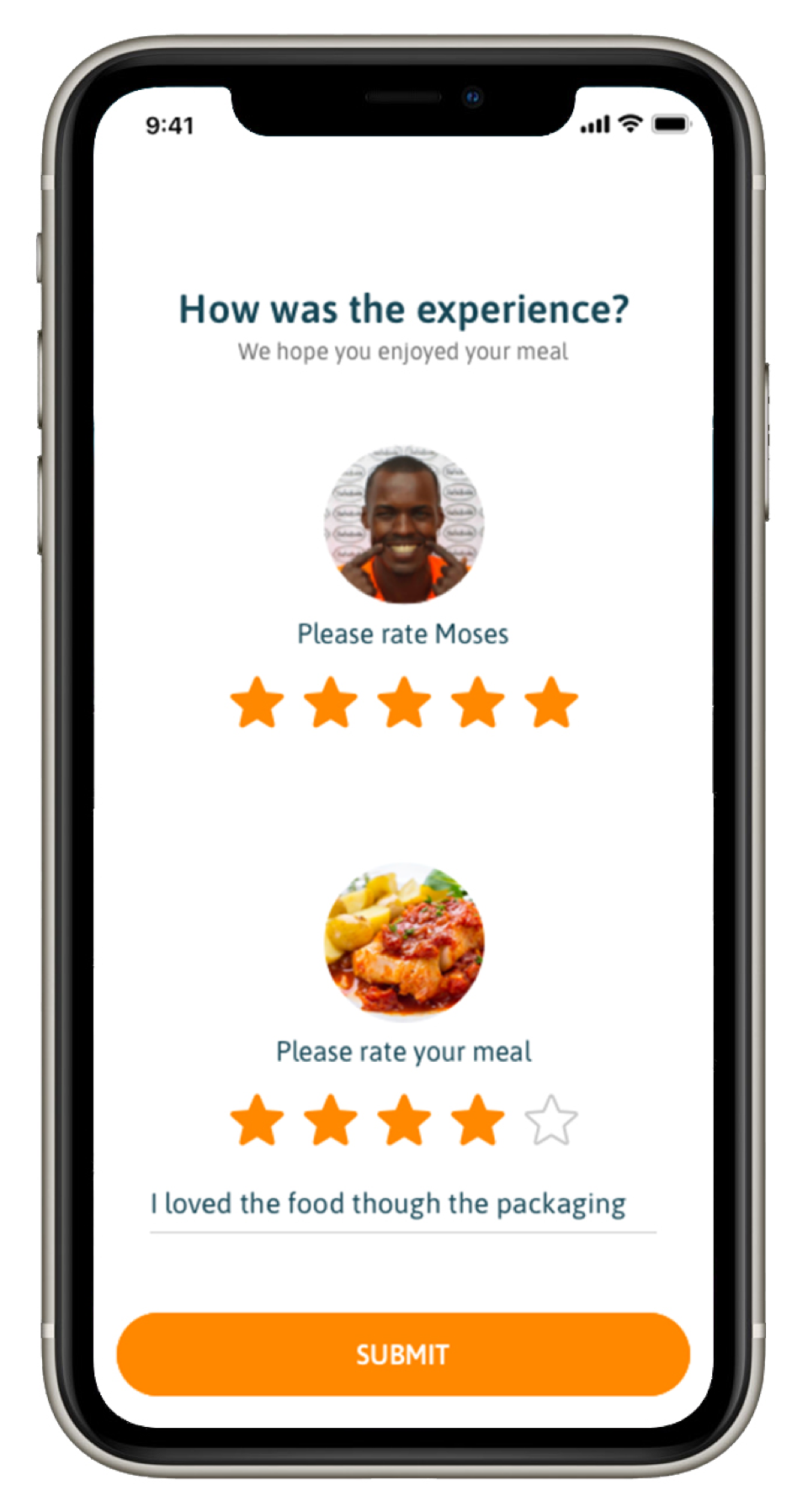
Task: Select the second star for your meal
Action: point(330,1120)
